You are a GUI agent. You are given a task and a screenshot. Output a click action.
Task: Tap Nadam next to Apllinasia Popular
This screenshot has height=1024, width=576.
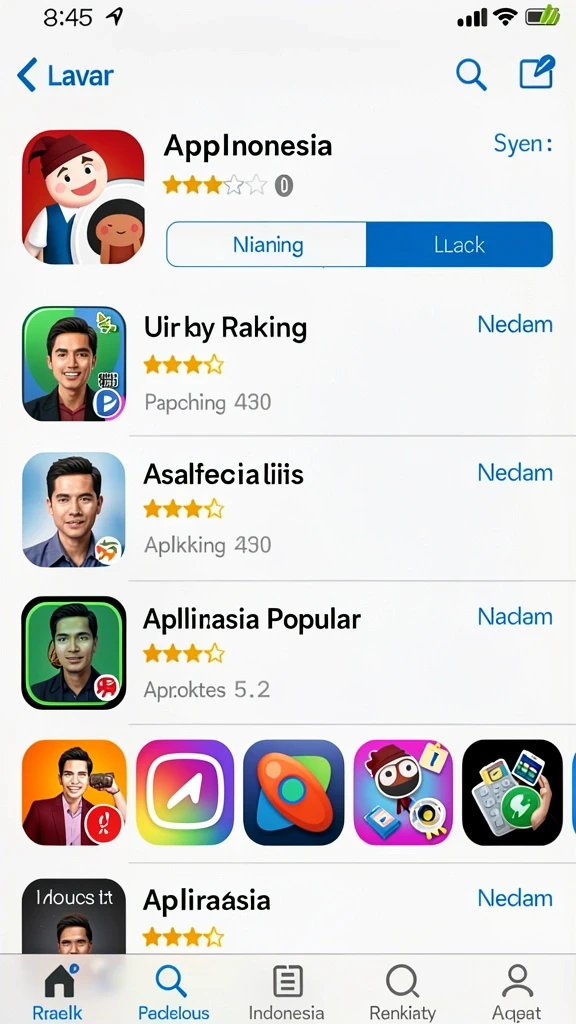click(x=515, y=616)
